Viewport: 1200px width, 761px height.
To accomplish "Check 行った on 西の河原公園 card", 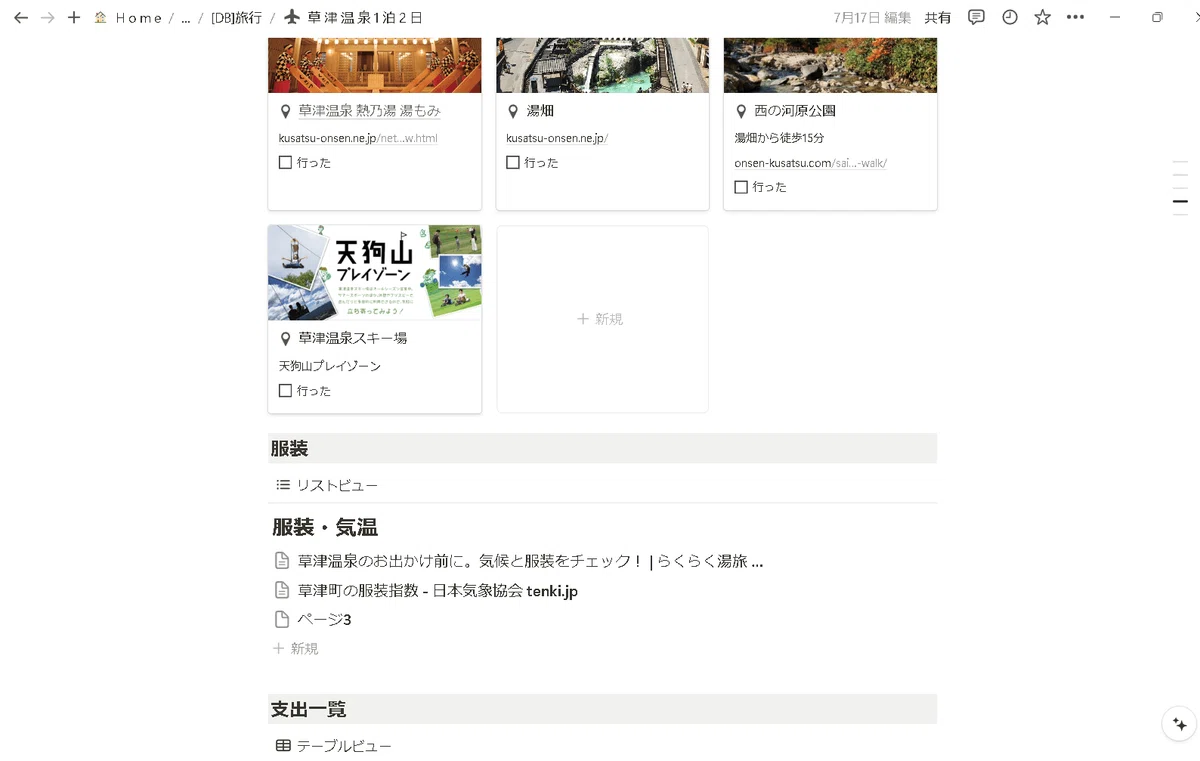I will click(741, 187).
